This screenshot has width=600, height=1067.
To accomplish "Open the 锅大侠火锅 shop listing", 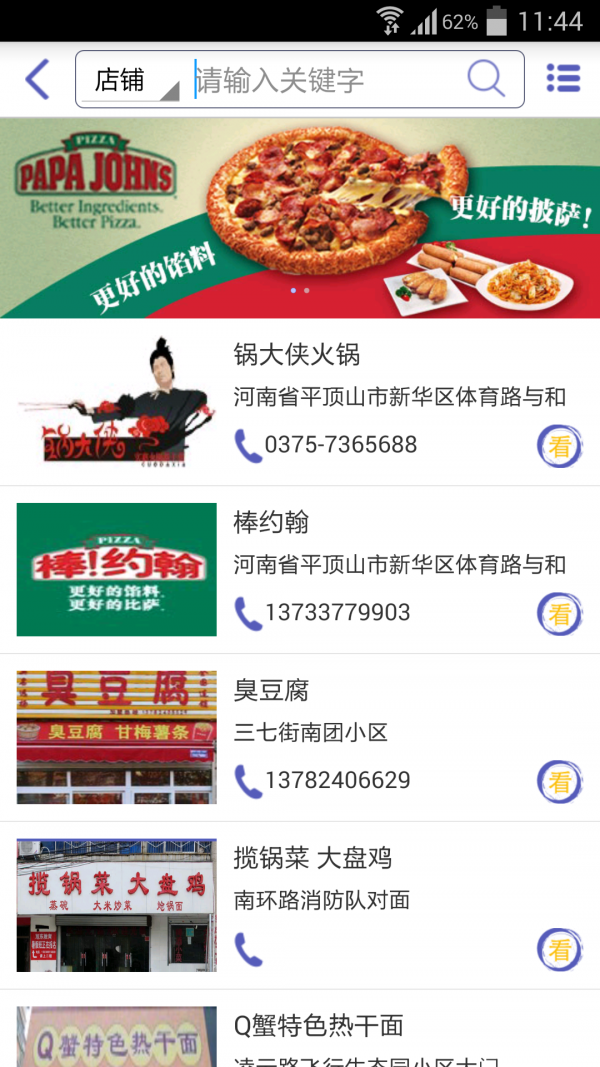I will click(x=297, y=355).
